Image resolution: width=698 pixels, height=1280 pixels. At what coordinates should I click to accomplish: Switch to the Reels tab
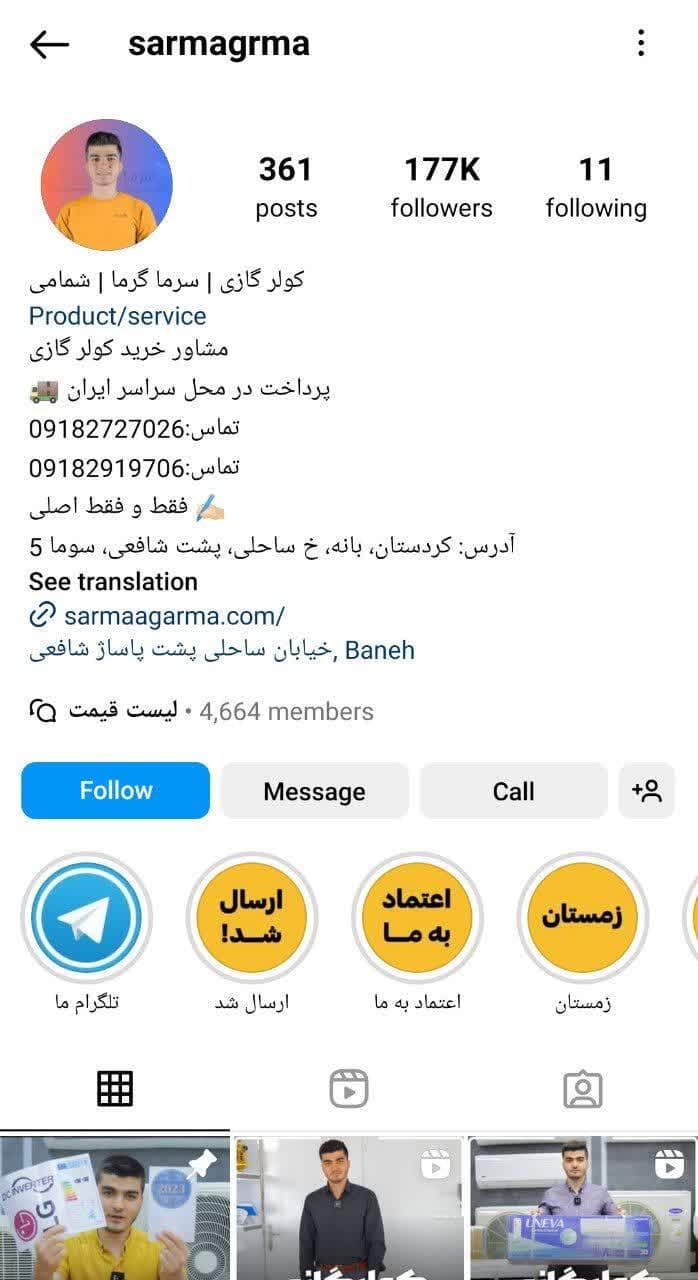pyautogui.click(x=349, y=1088)
